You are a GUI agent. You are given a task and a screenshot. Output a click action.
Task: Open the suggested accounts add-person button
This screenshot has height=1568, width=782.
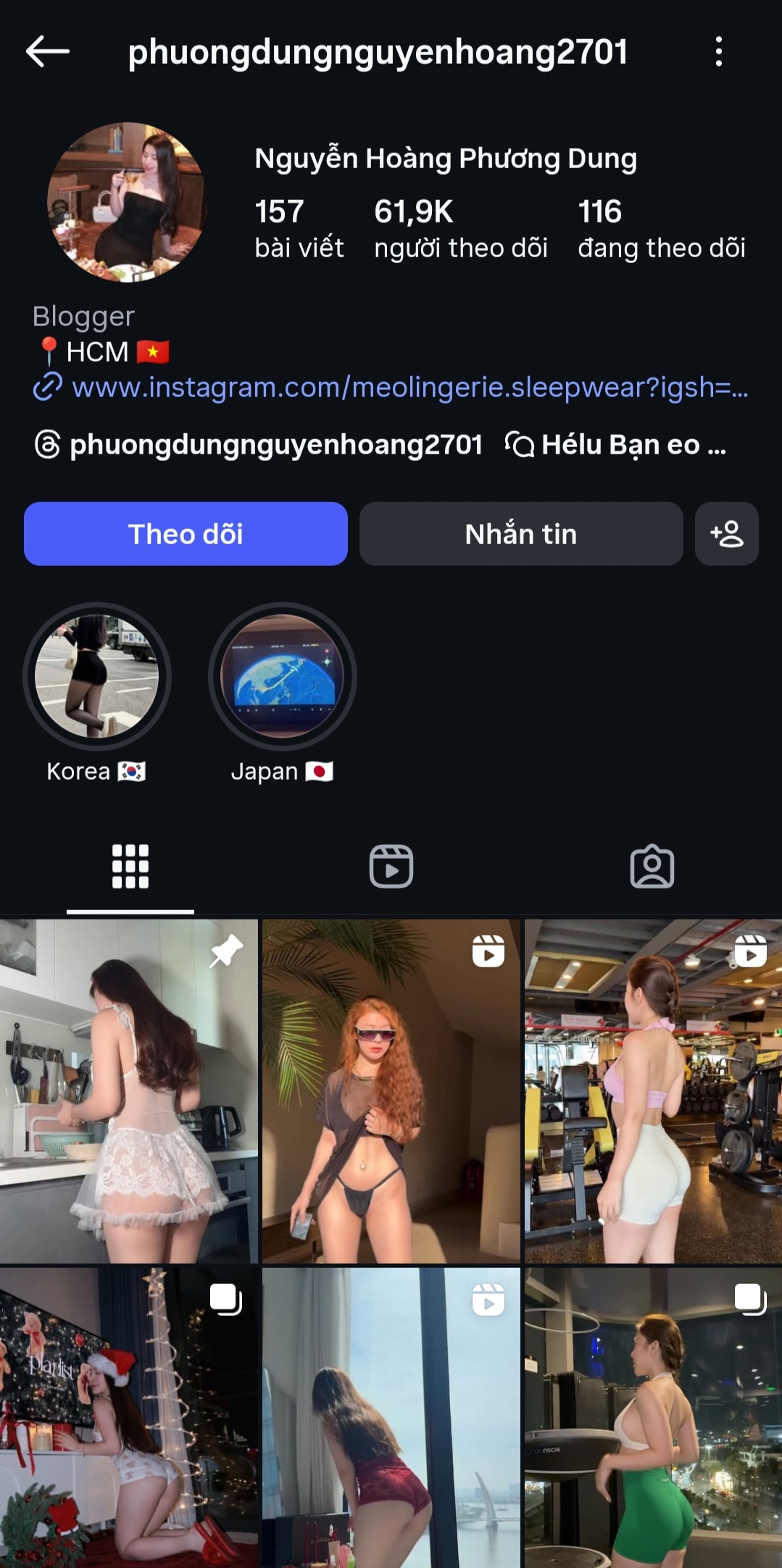[x=726, y=534]
